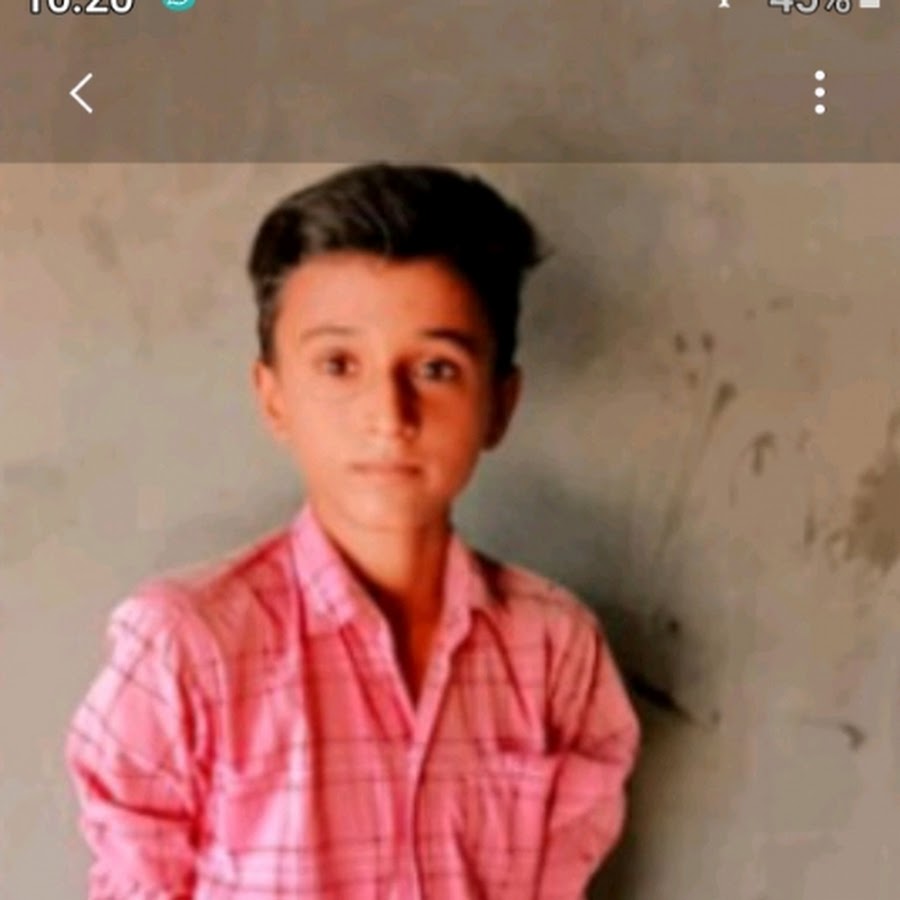Tap the back arrow
Viewport: 900px width, 900px height.
click(x=81, y=93)
